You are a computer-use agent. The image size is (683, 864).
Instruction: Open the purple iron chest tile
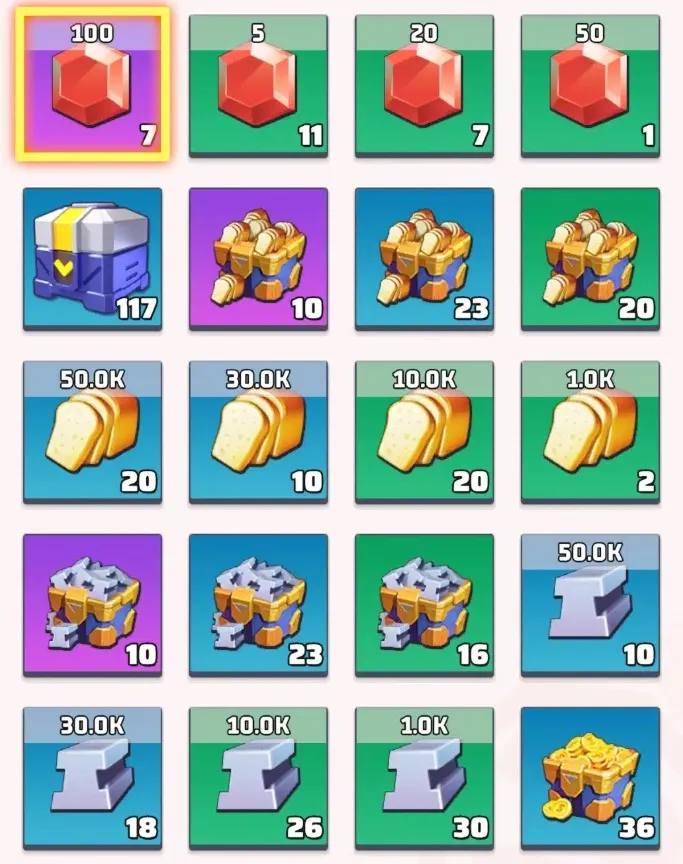click(92, 604)
